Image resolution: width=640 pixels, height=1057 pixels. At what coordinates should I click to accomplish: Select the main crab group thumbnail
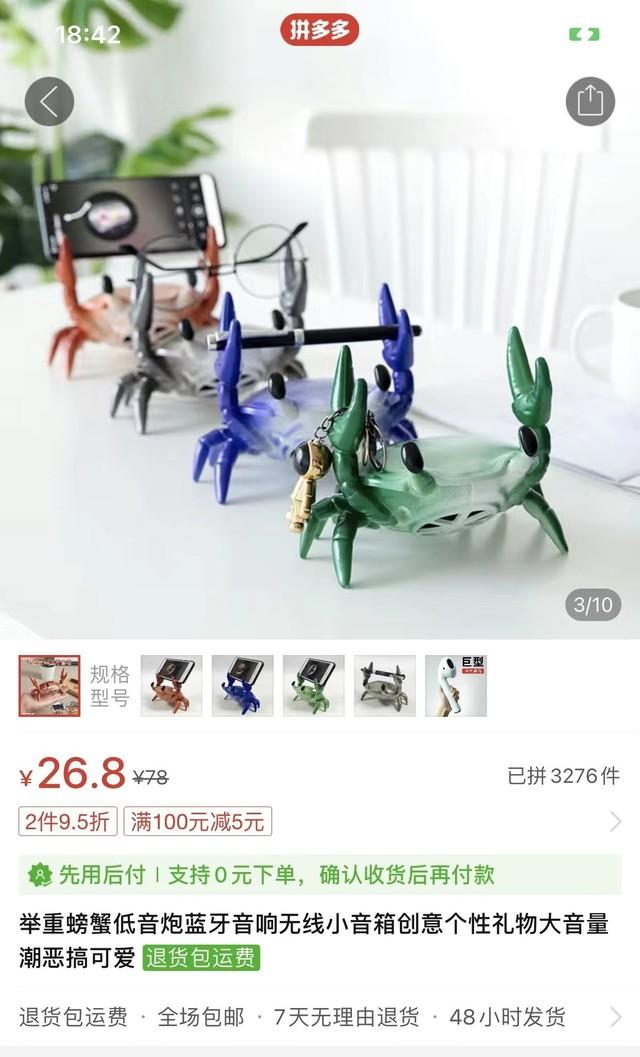(49, 686)
